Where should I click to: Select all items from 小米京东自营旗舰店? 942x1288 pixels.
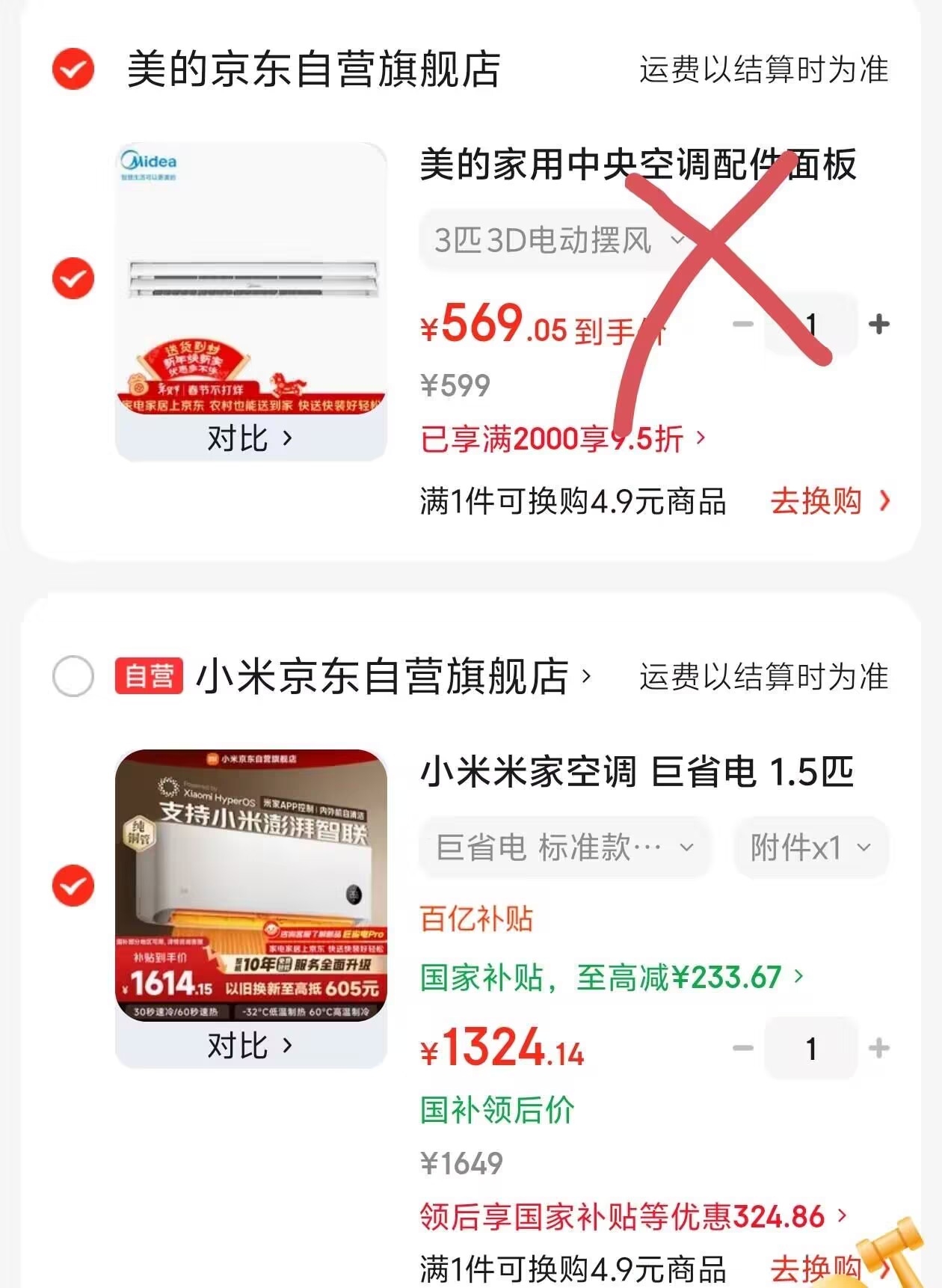[73, 676]
